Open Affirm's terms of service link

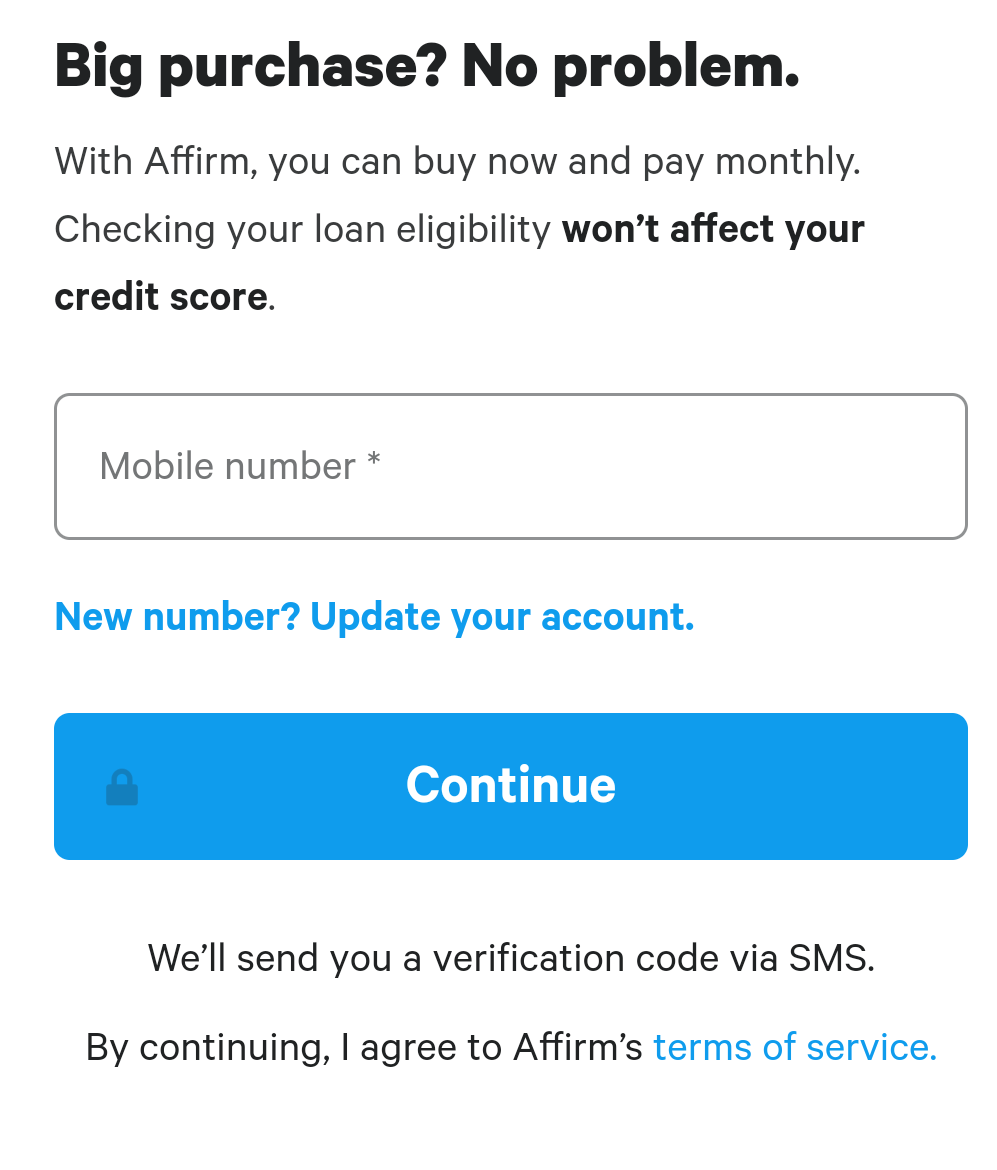coord(794,1047)
